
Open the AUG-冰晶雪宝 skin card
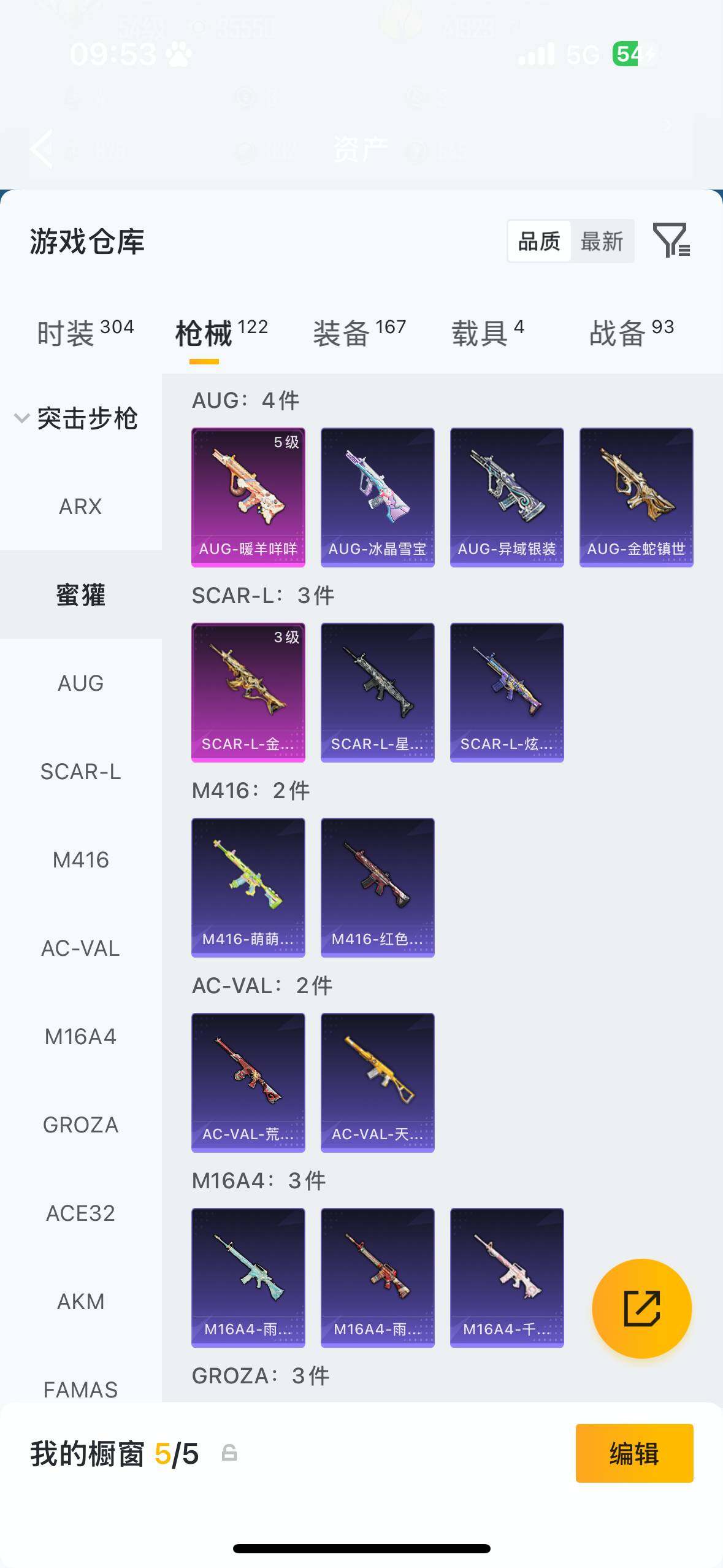click(x=378, y=497)
